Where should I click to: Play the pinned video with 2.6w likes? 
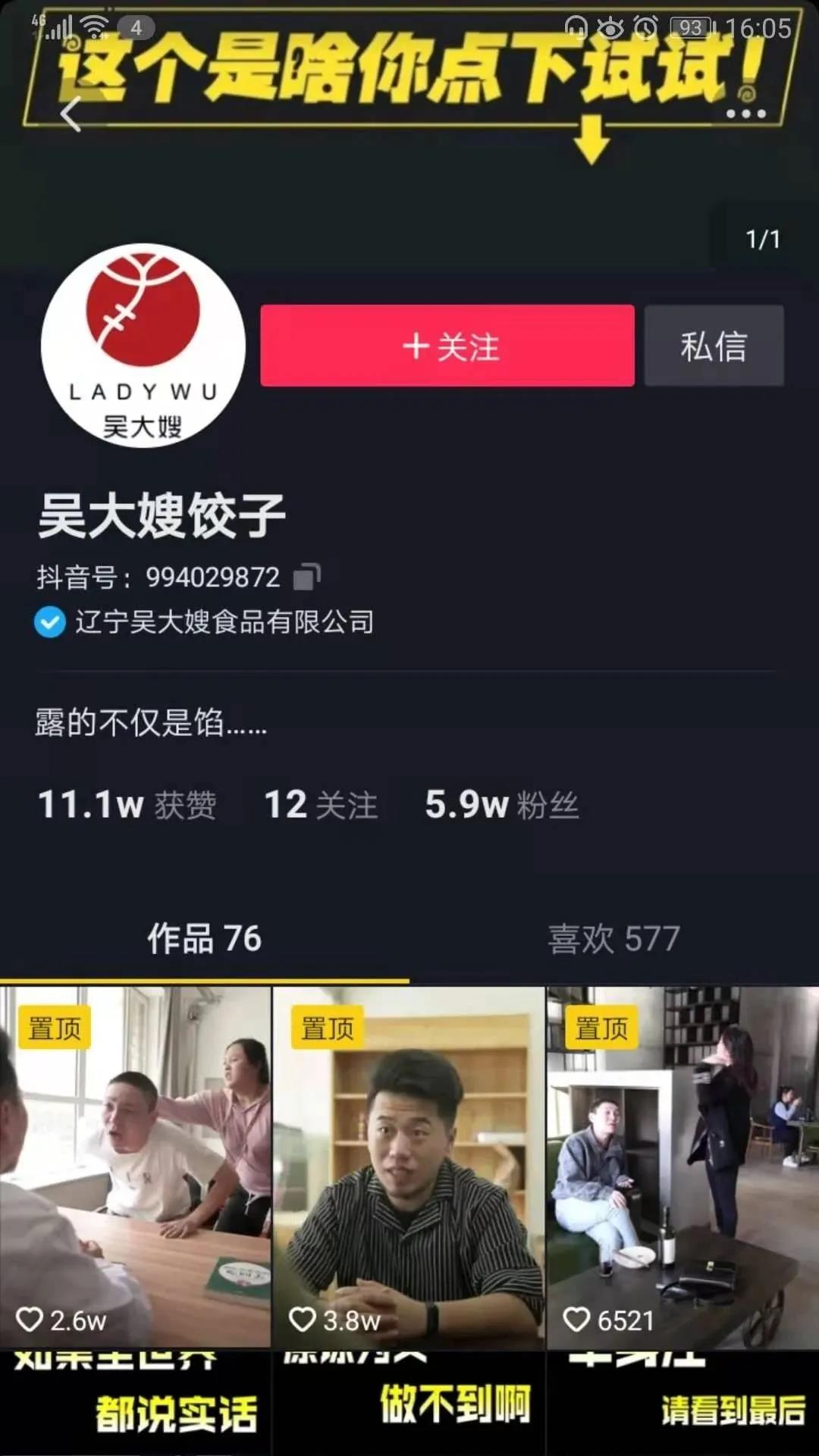click(x=135, y=1167)
